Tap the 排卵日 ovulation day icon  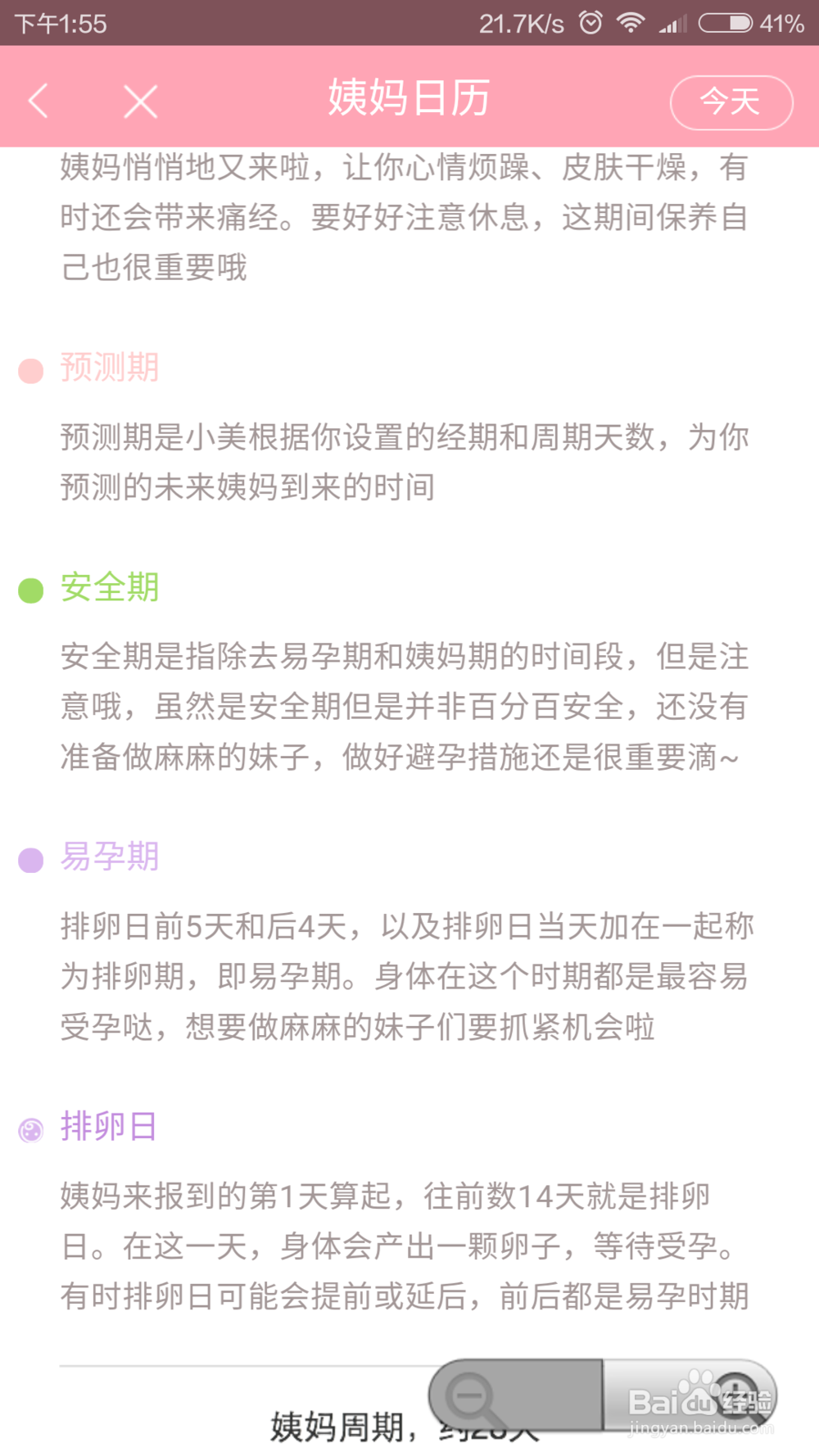coord(29,1127)
